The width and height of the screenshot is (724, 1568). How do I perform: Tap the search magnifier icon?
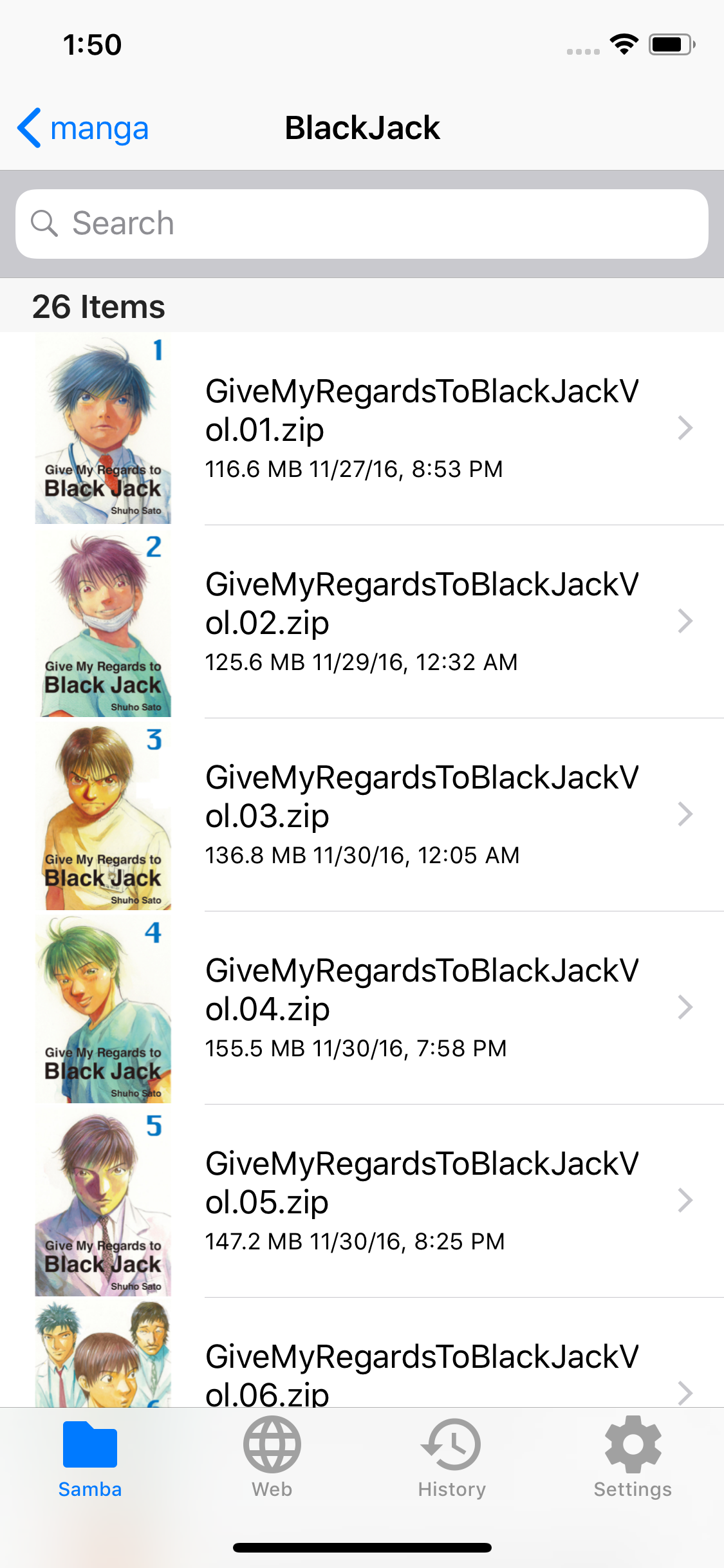coord(44,223)
